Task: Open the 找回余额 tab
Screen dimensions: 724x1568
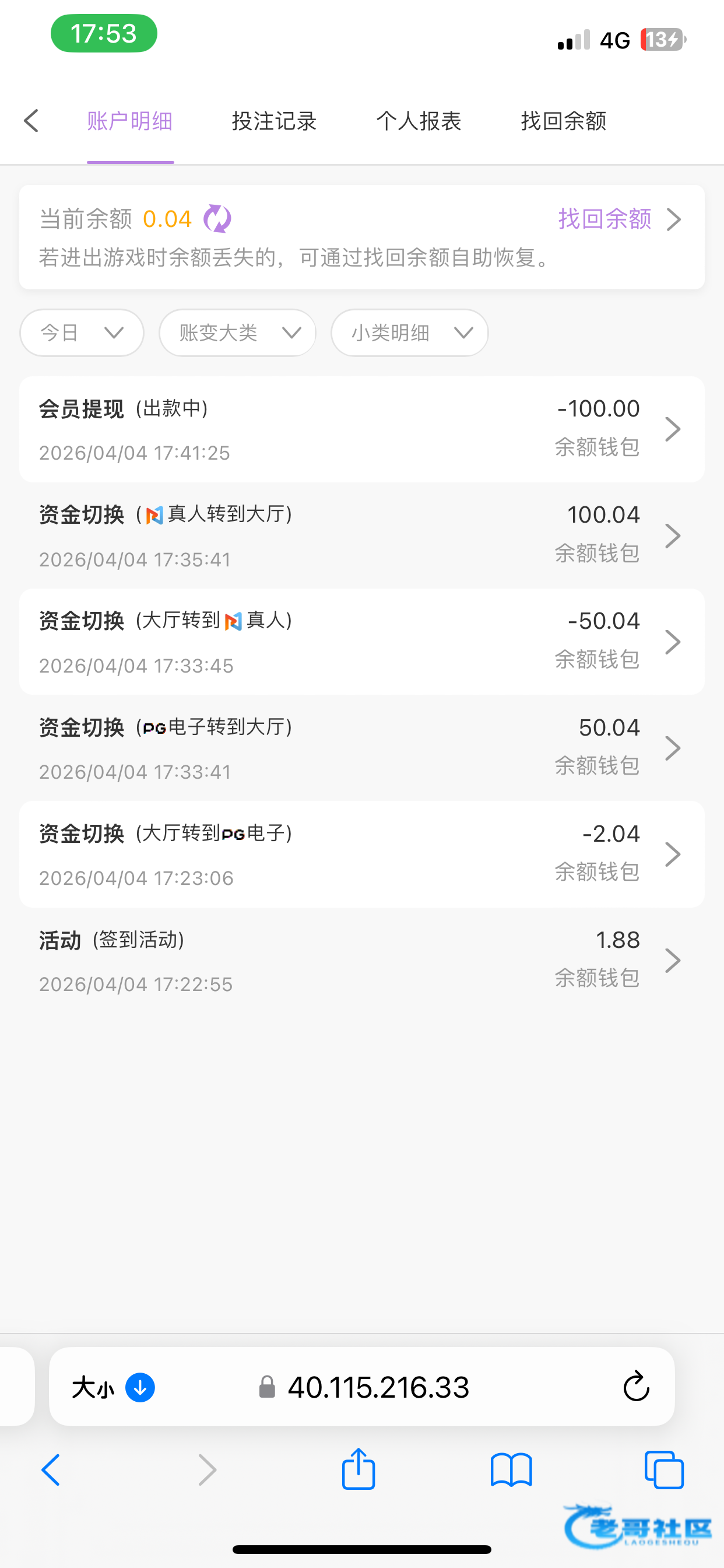Action: (x=563, y=121)
